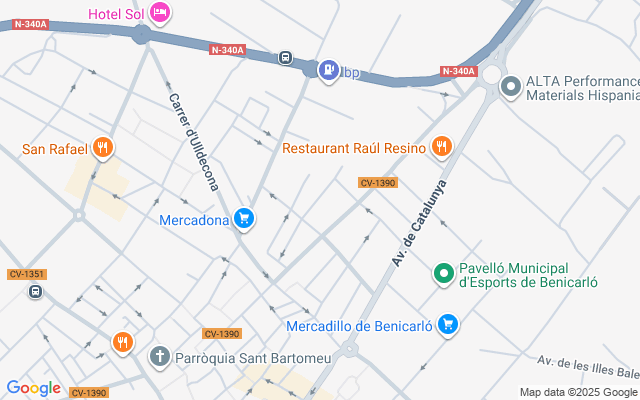The height and width of the screenshot is (400, 640).
Task: View Pavelló Municipal d'Esports de Benicarló
Action: (444, 273)
